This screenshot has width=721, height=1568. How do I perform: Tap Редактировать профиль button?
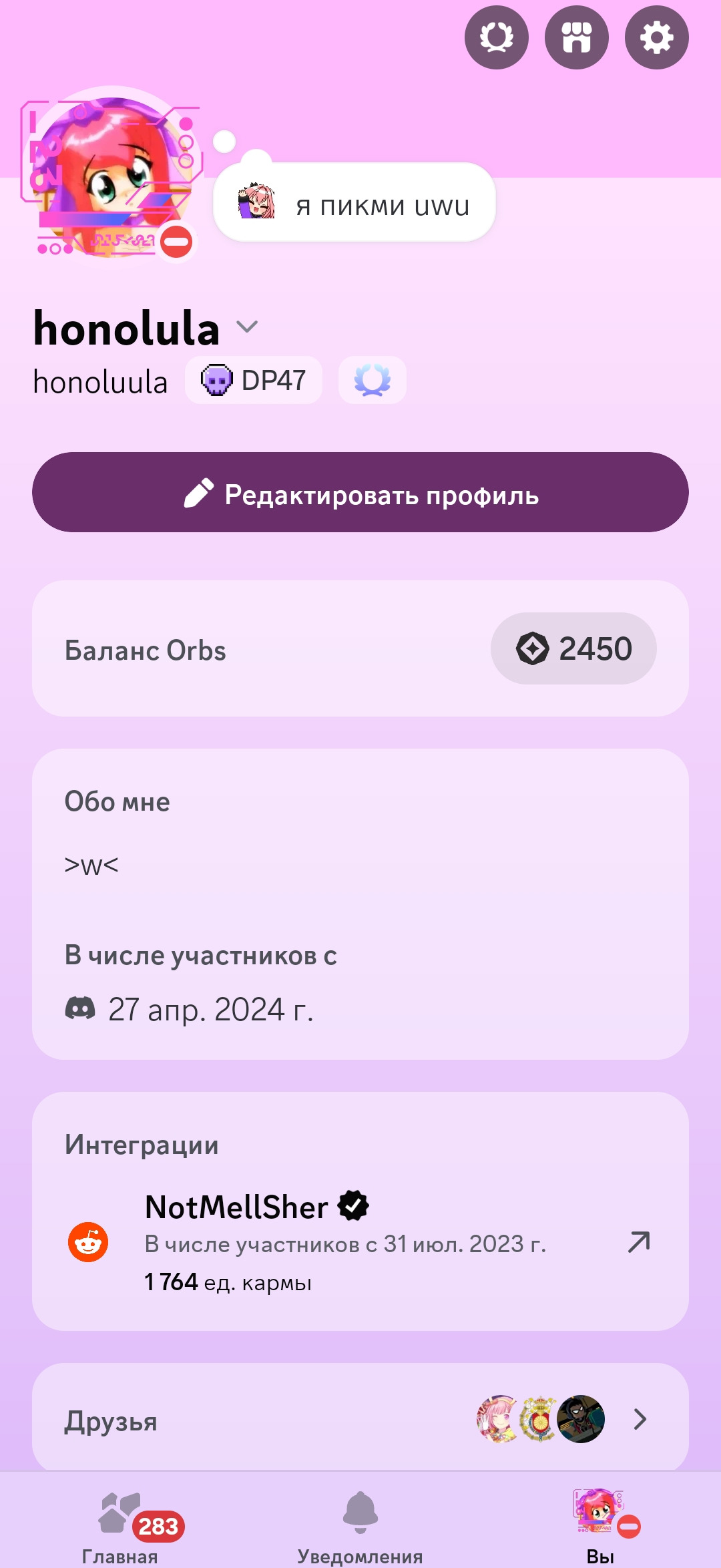[360, 493]
